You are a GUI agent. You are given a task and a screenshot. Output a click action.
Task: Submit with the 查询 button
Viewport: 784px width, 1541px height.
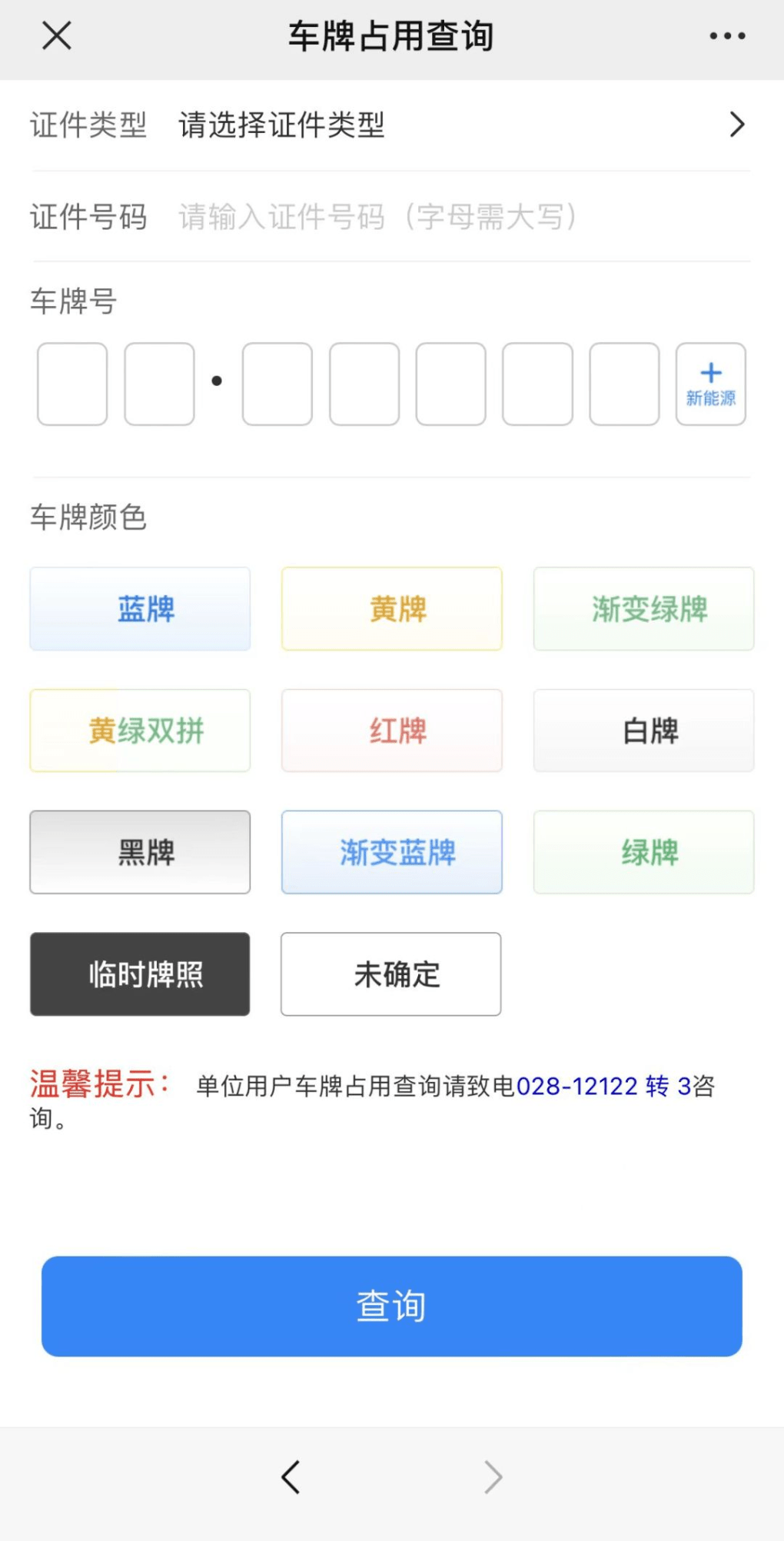pyautogui.click(x=391, y=1306)
